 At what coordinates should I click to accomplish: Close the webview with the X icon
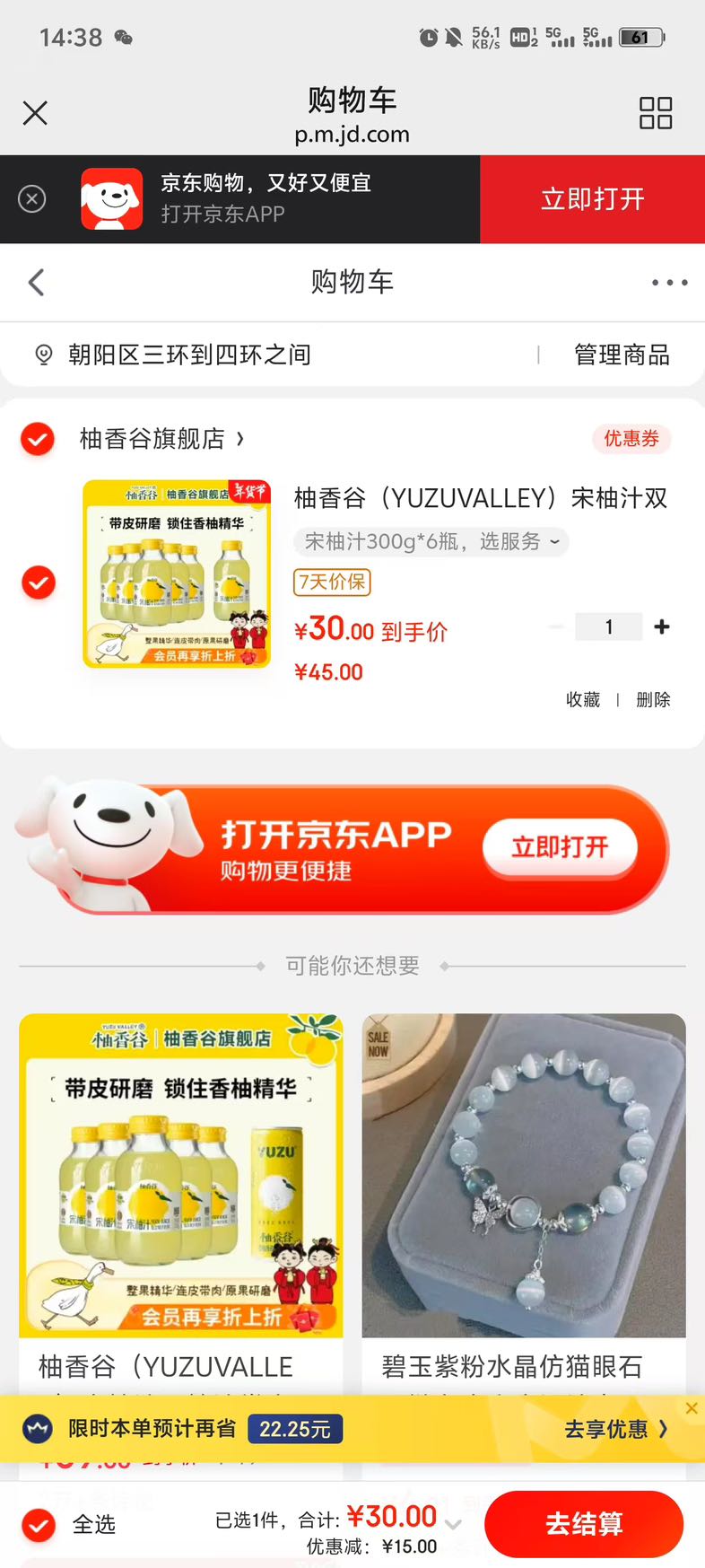35,113
